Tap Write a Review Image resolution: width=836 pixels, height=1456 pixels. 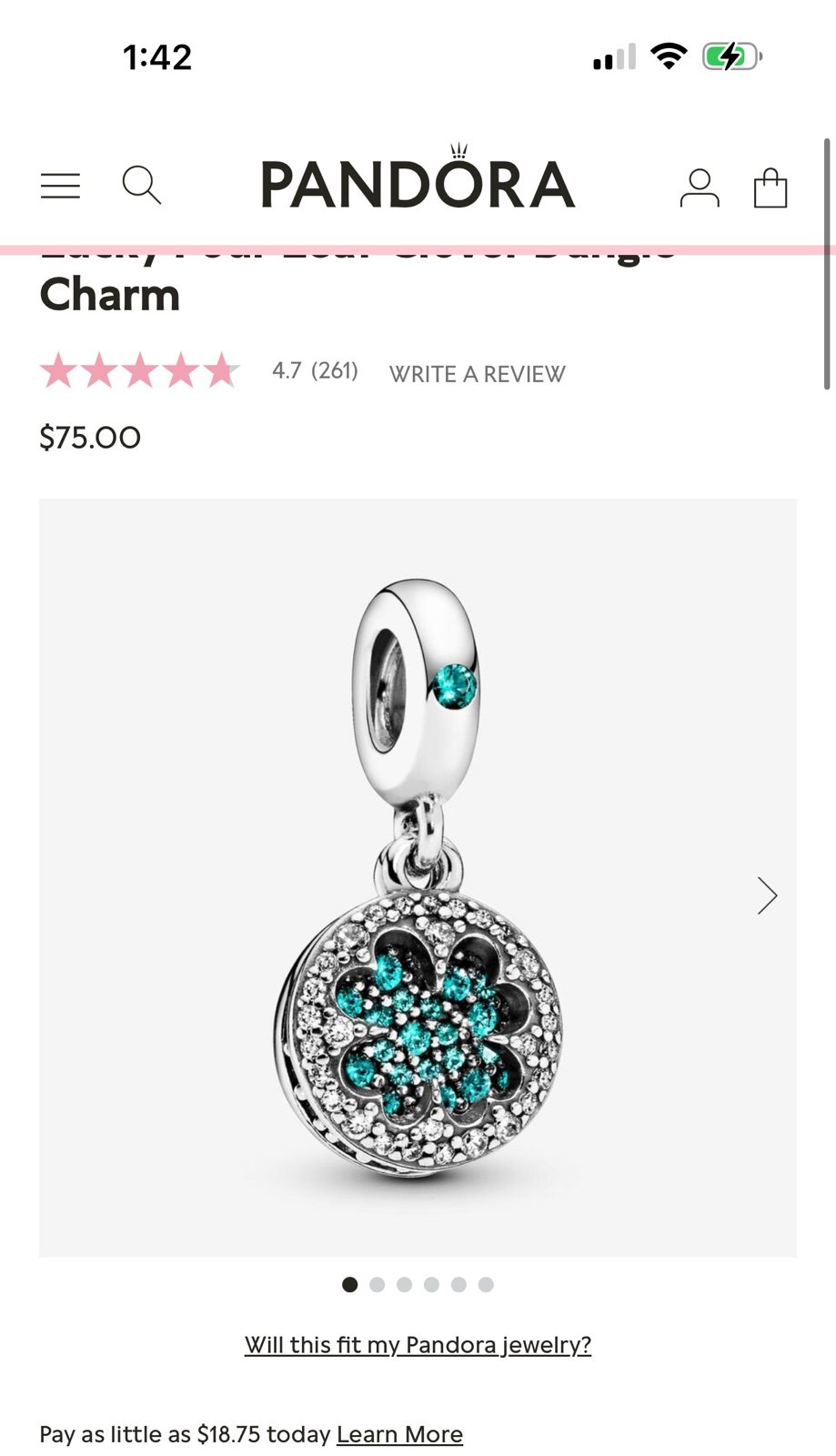click(x=478, y=374)
